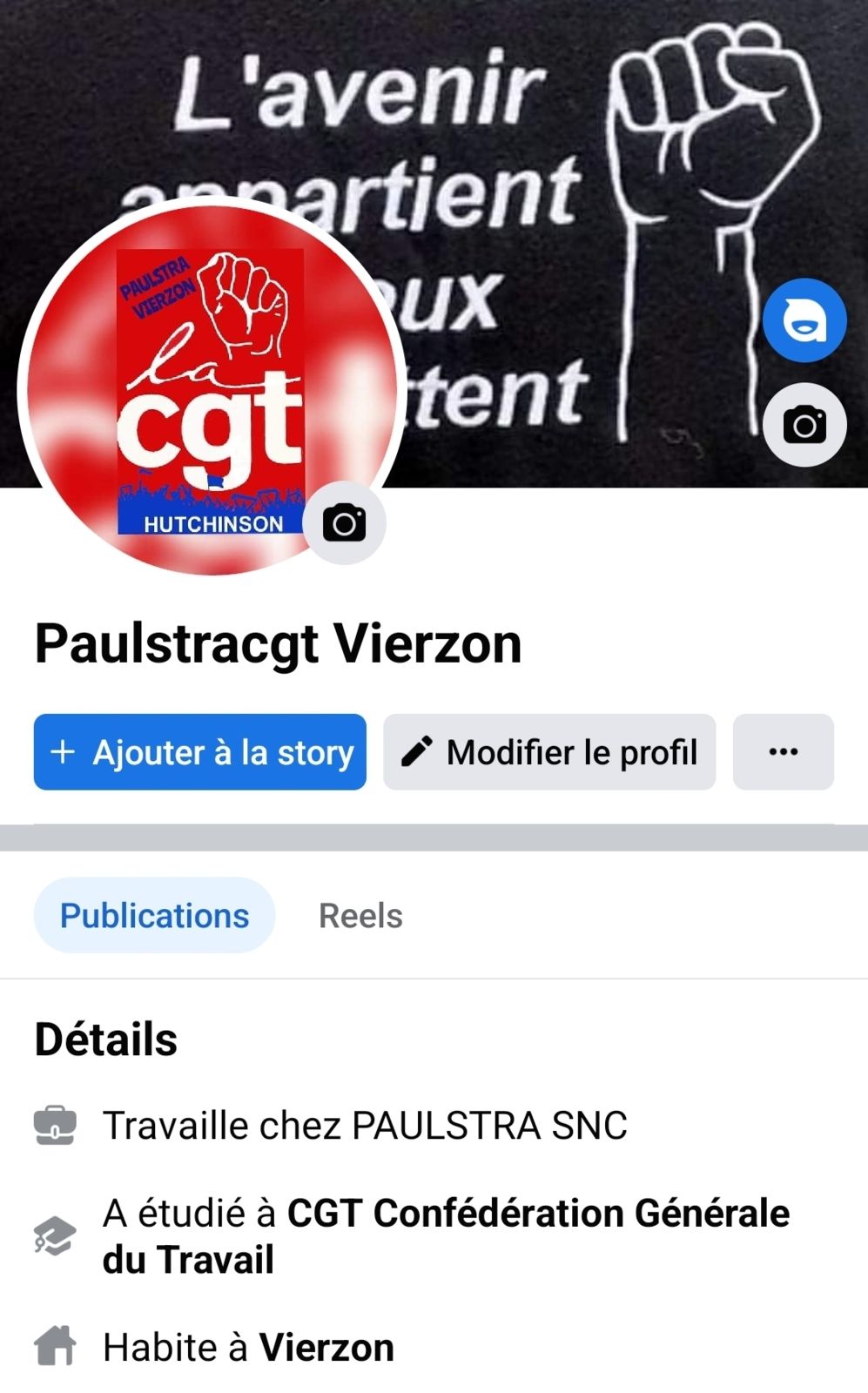Tap Ajouter à la story
The height and width of the screenshot is (1393, 868).
point(200,752)
